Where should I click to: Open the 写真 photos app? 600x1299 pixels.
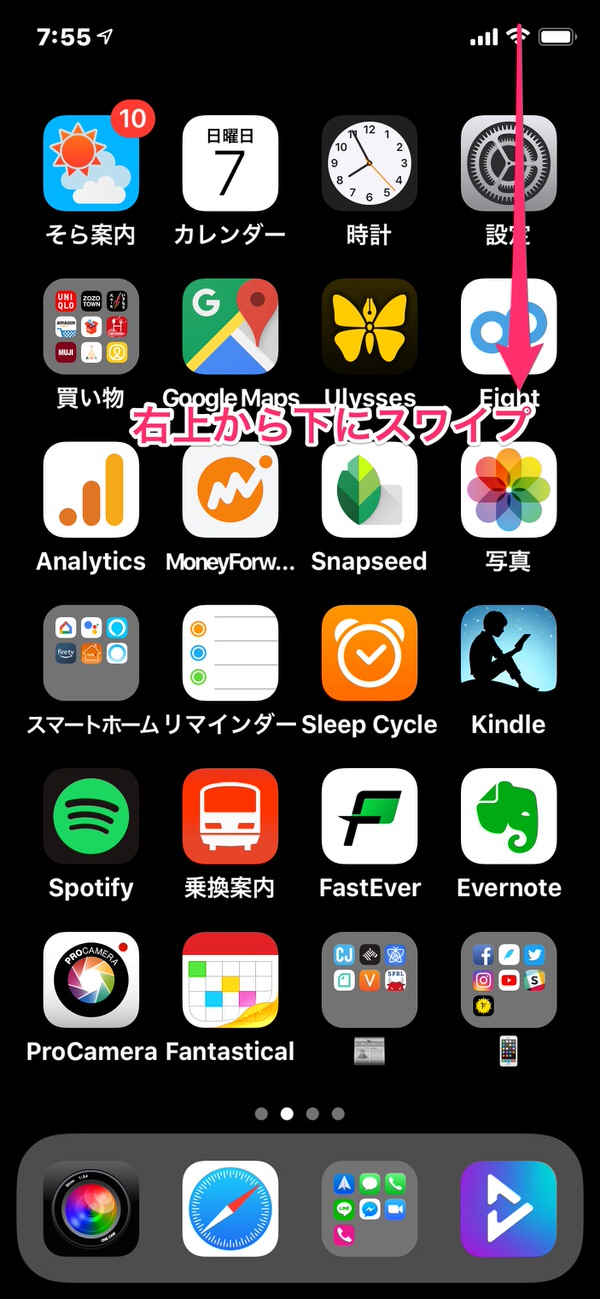(508, 490)
